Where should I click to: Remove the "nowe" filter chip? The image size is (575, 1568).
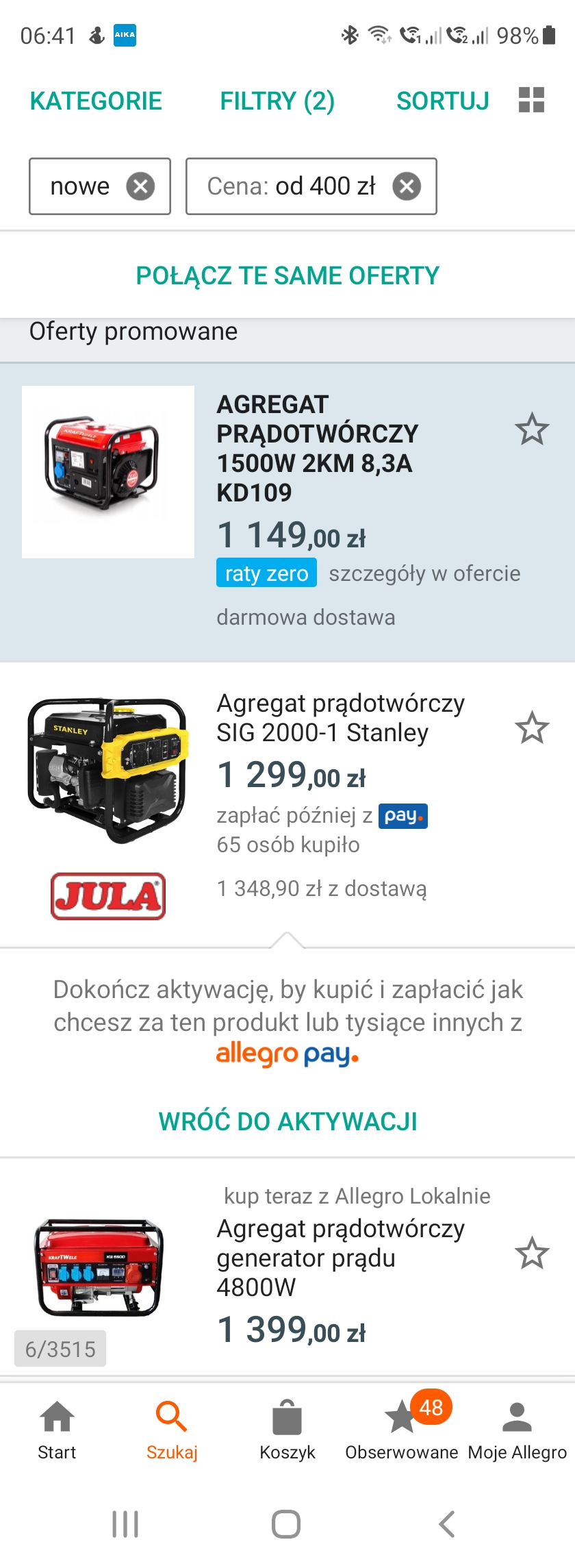click(140, 186)
